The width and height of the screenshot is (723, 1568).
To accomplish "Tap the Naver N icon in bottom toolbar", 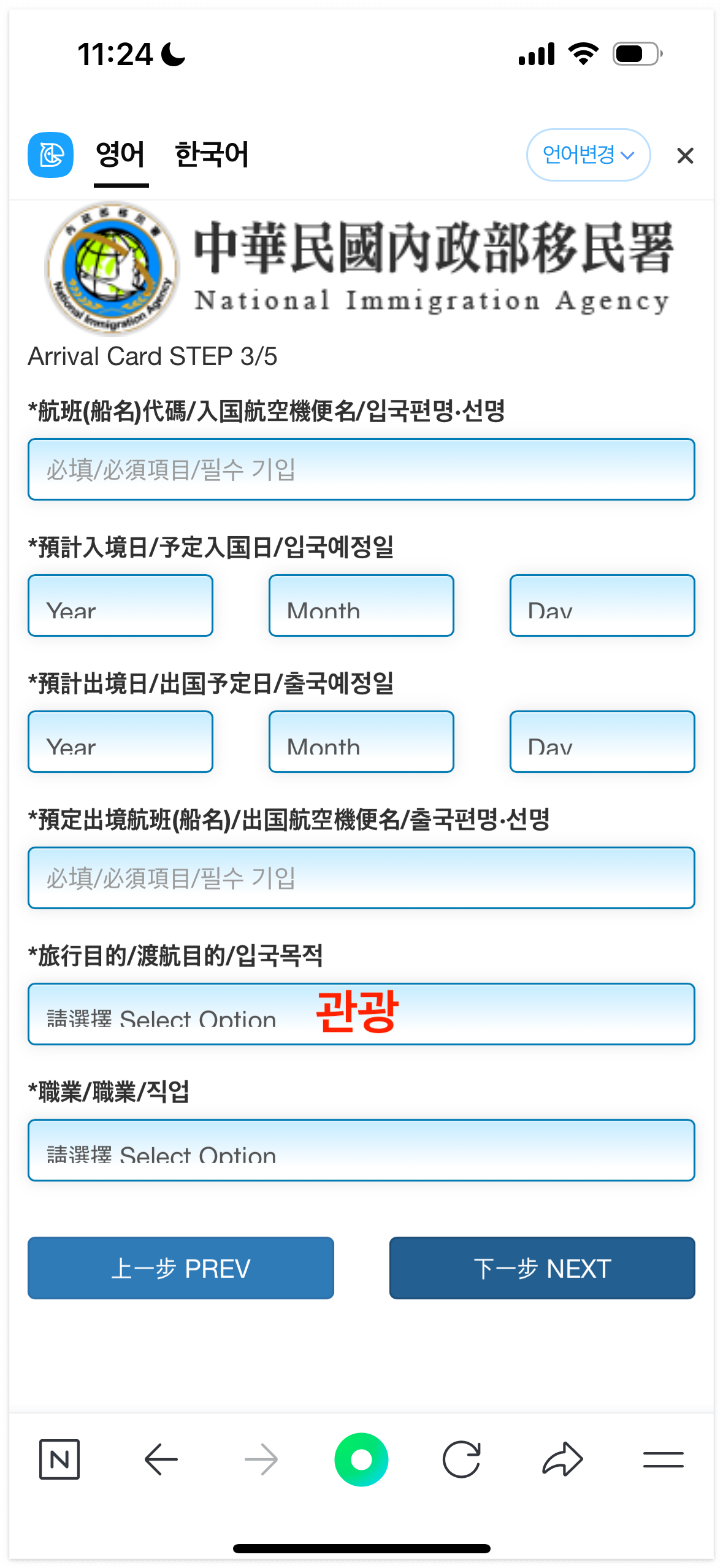I will coord(60,1459).
